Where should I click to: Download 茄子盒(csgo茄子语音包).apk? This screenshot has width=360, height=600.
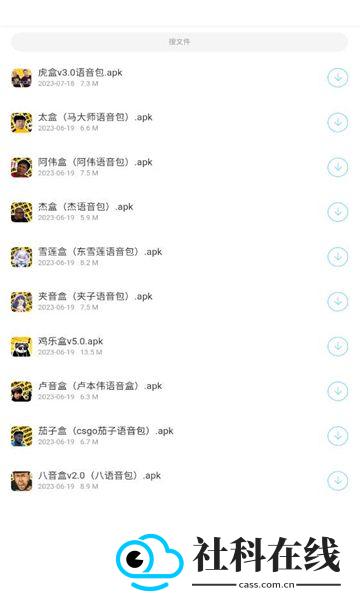pos(337,436)
